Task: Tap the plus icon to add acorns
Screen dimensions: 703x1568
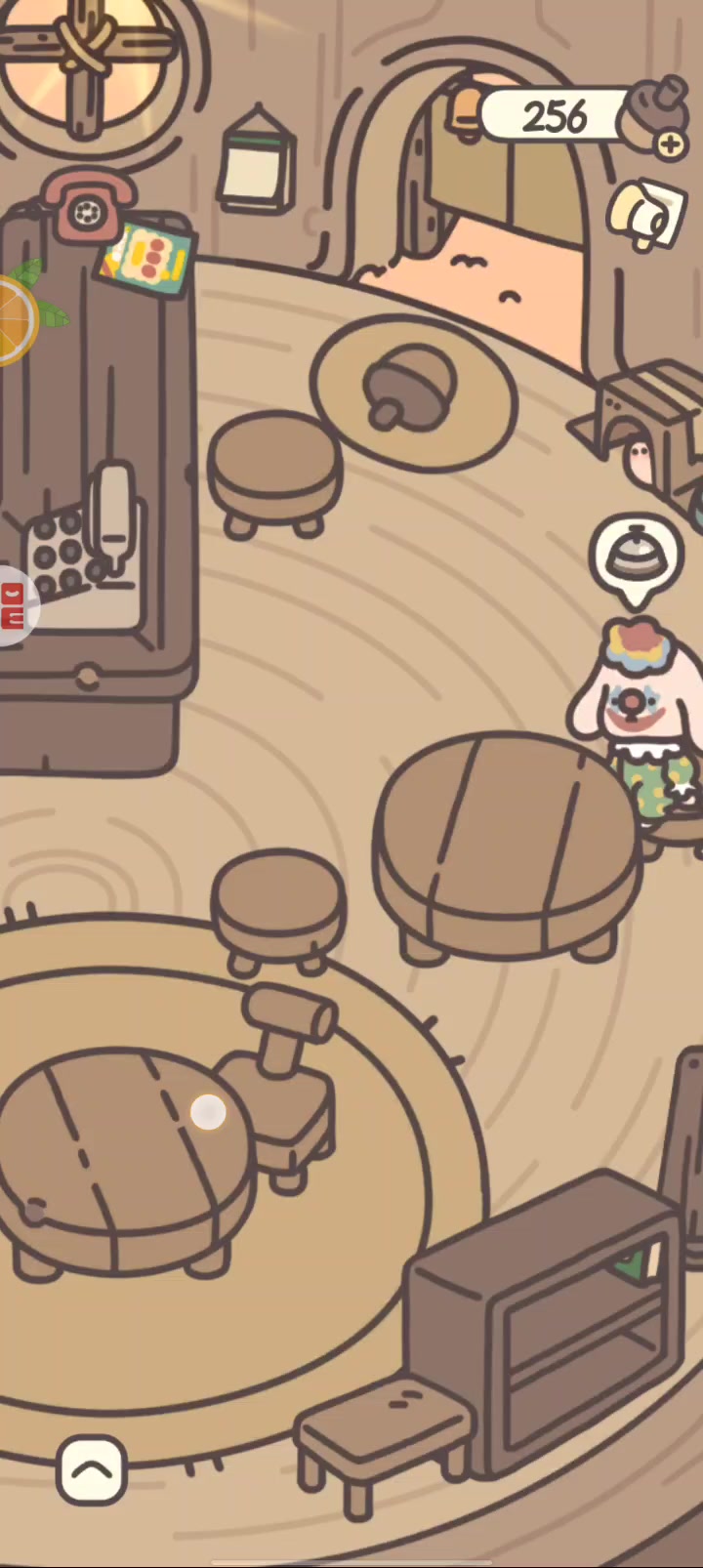Action: click(x=670, y=145)
